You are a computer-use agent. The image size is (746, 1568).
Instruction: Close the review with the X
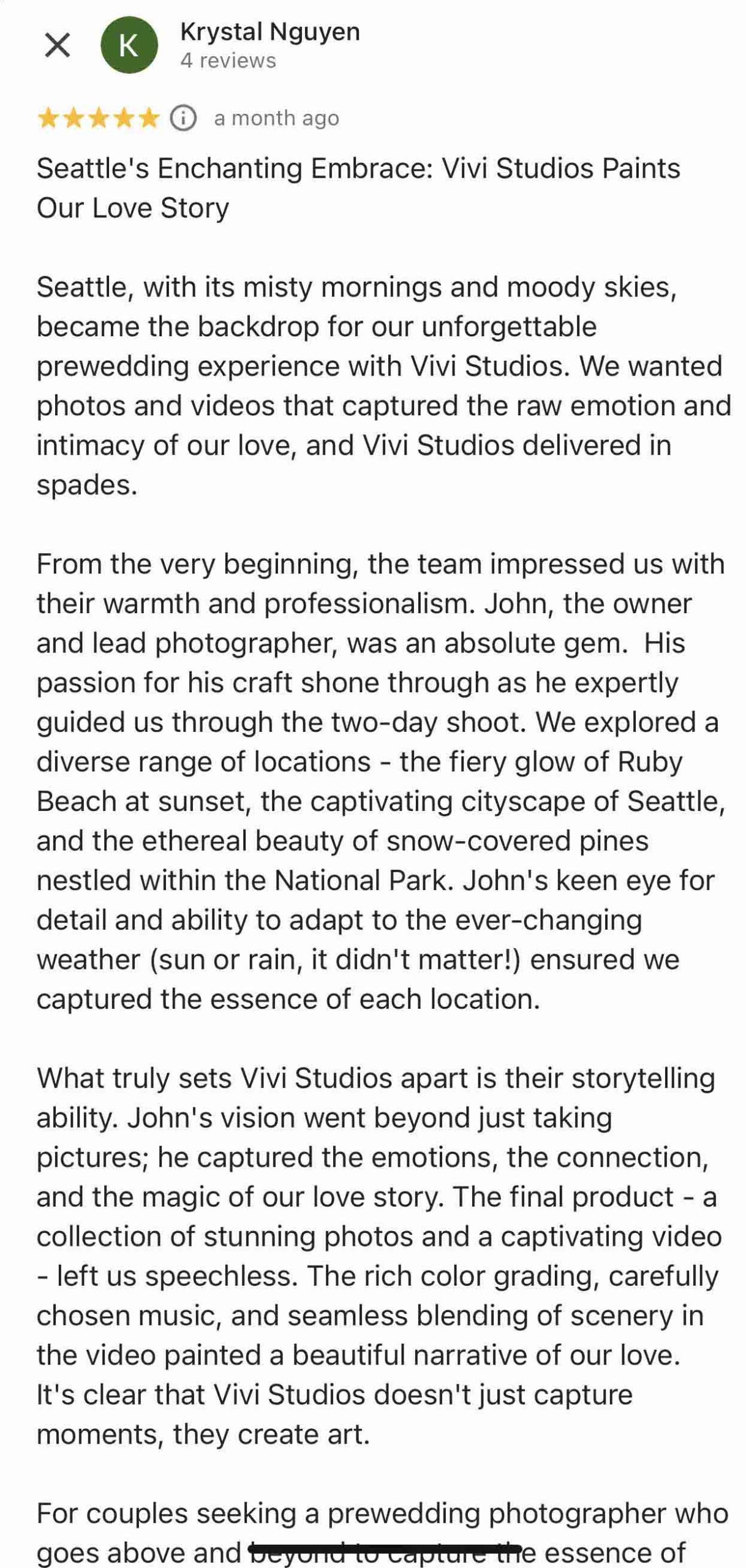click(x=58, y=45)
